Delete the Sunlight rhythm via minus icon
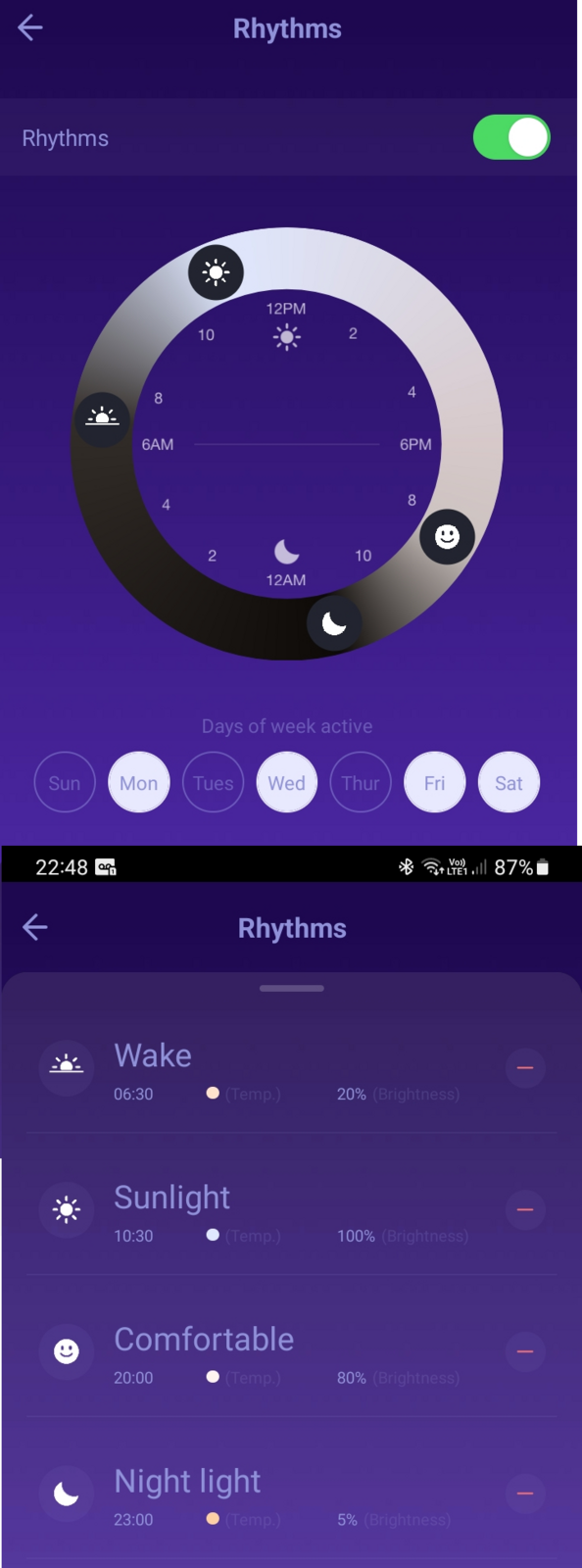Screen dimensions: 582x1568 pos(525,1209)
